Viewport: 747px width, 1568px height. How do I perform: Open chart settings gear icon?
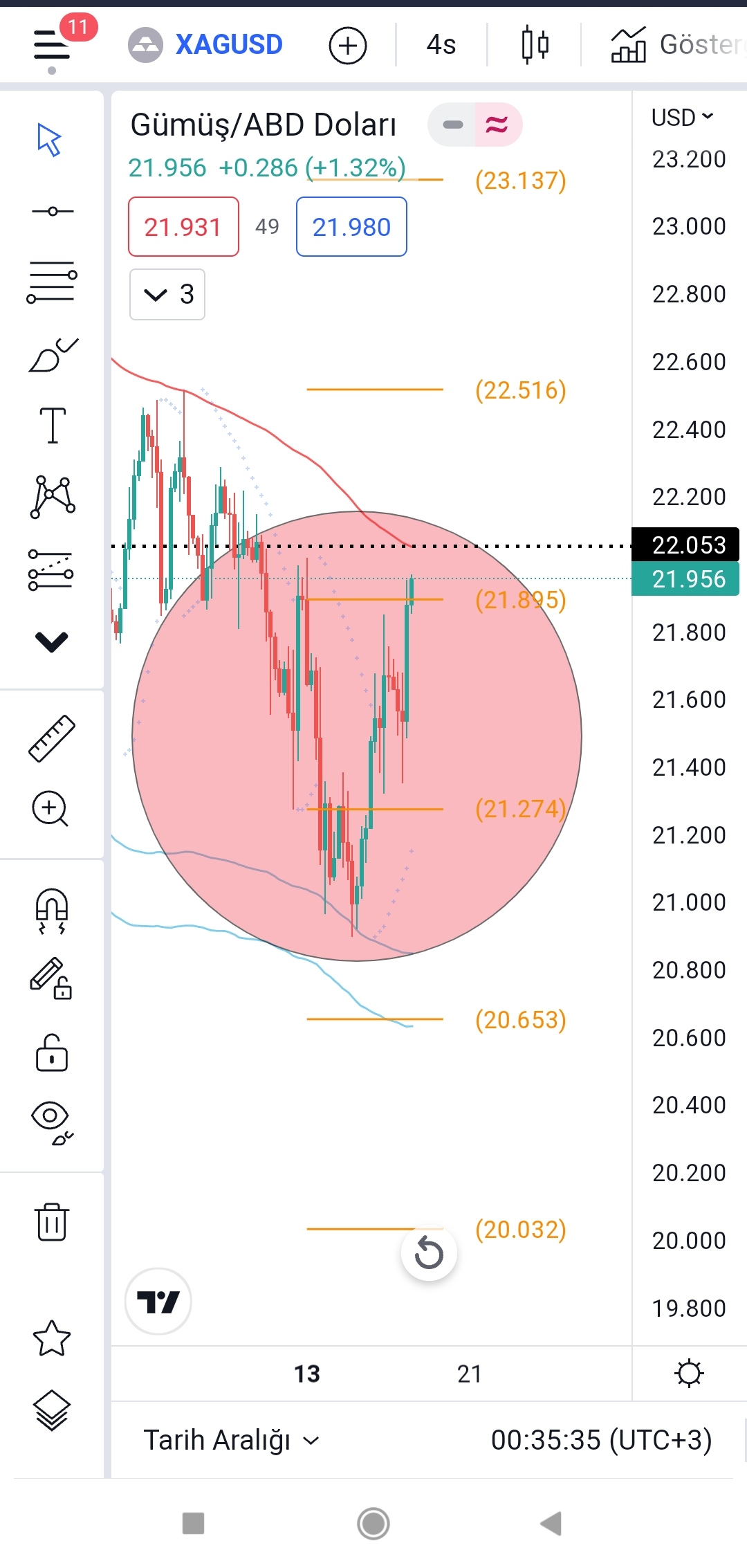click(x=689, y=1374)
